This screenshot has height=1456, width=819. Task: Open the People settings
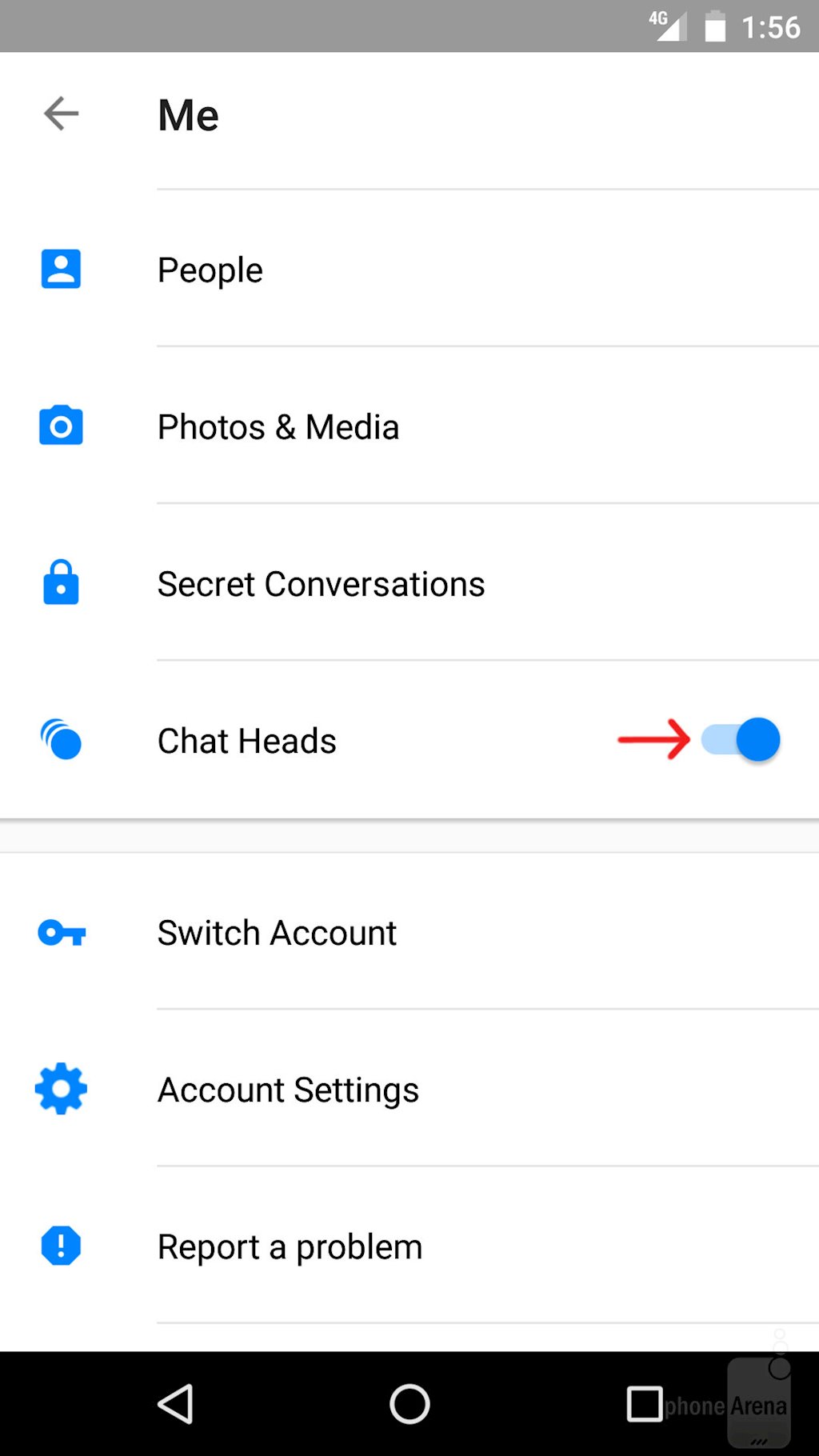coord(210,270)
